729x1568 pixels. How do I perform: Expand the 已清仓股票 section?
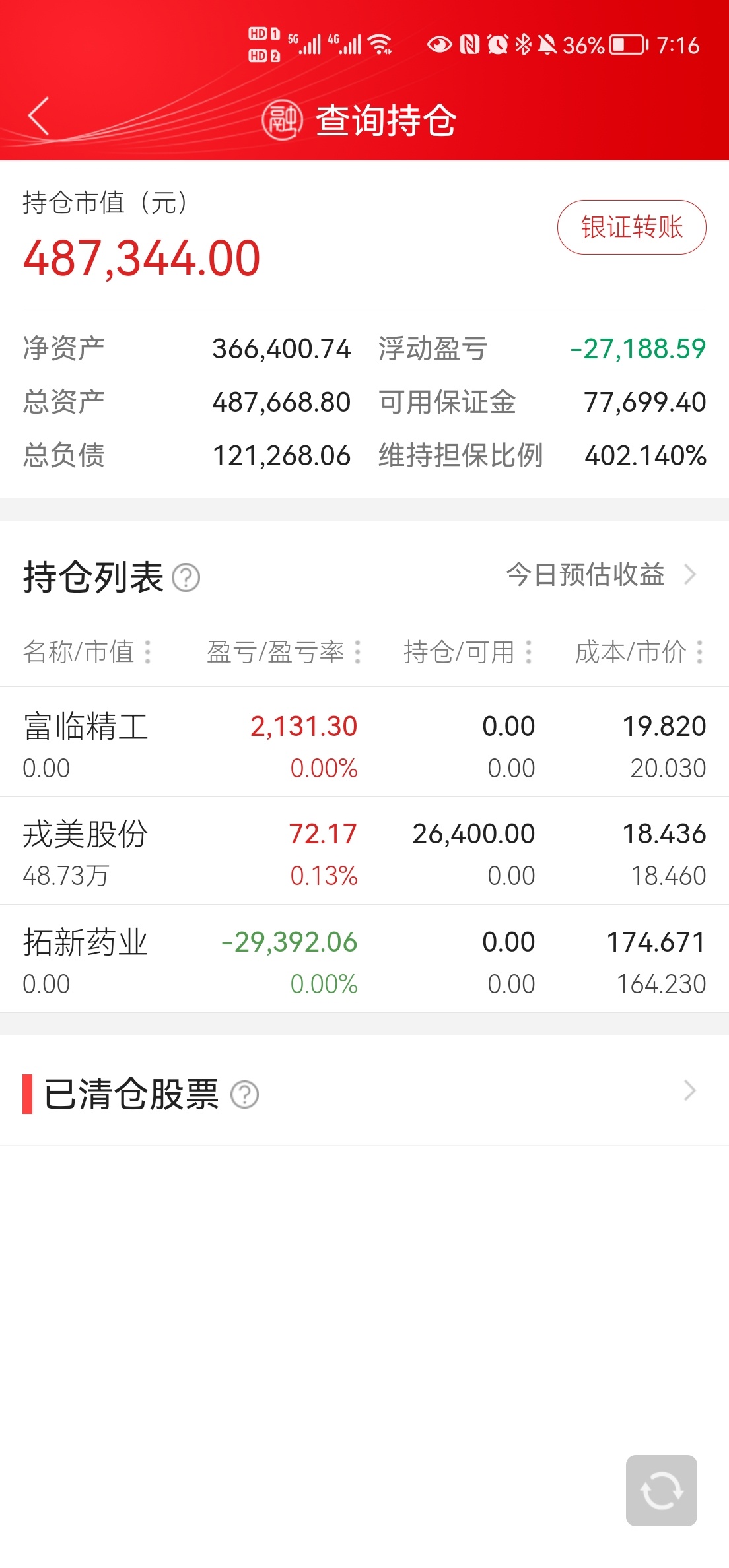[364, 1091]
